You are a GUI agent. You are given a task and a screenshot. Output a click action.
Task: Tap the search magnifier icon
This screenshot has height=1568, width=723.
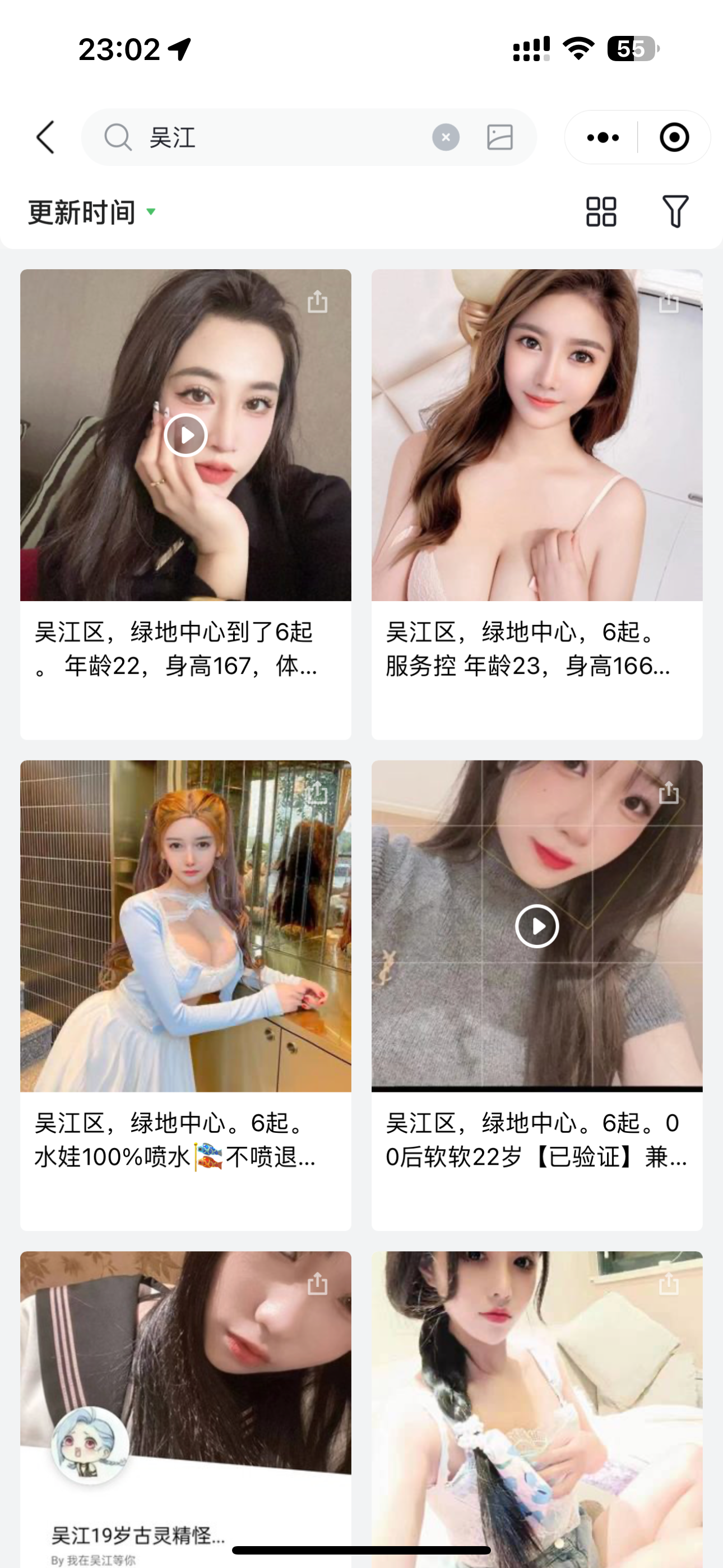[x=119, y=137]
